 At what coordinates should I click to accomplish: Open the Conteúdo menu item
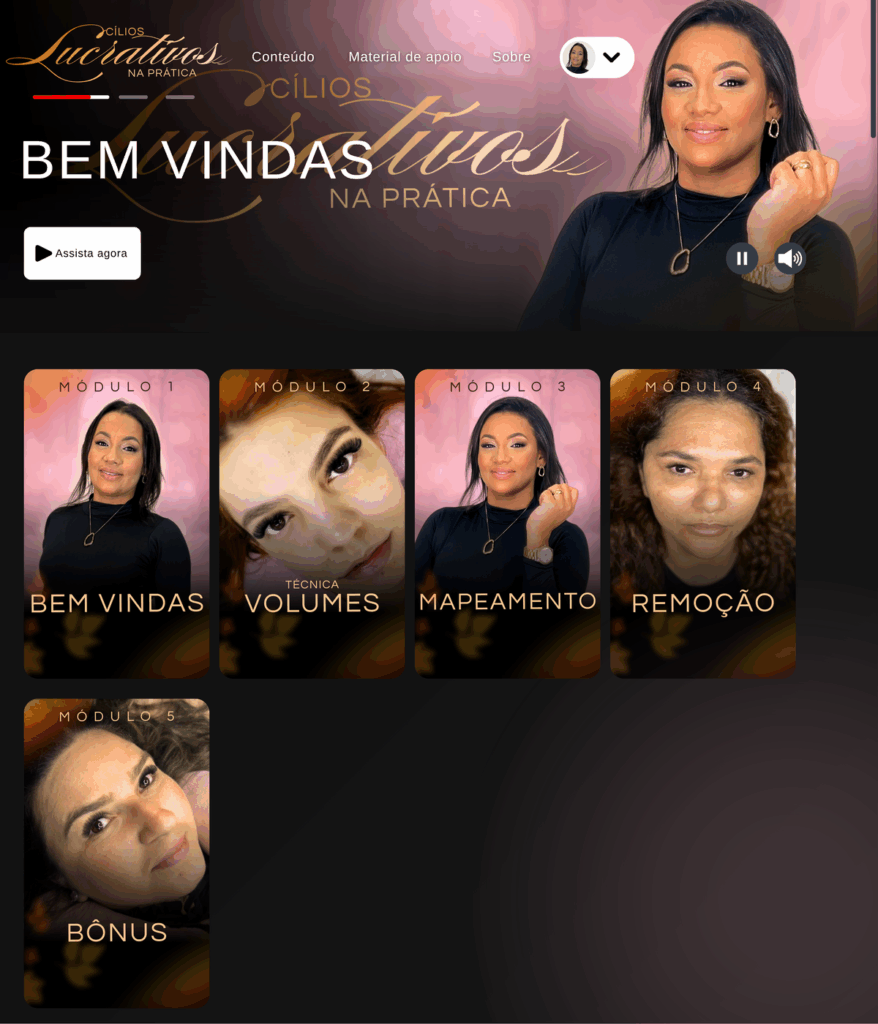[x=283, y=57]
